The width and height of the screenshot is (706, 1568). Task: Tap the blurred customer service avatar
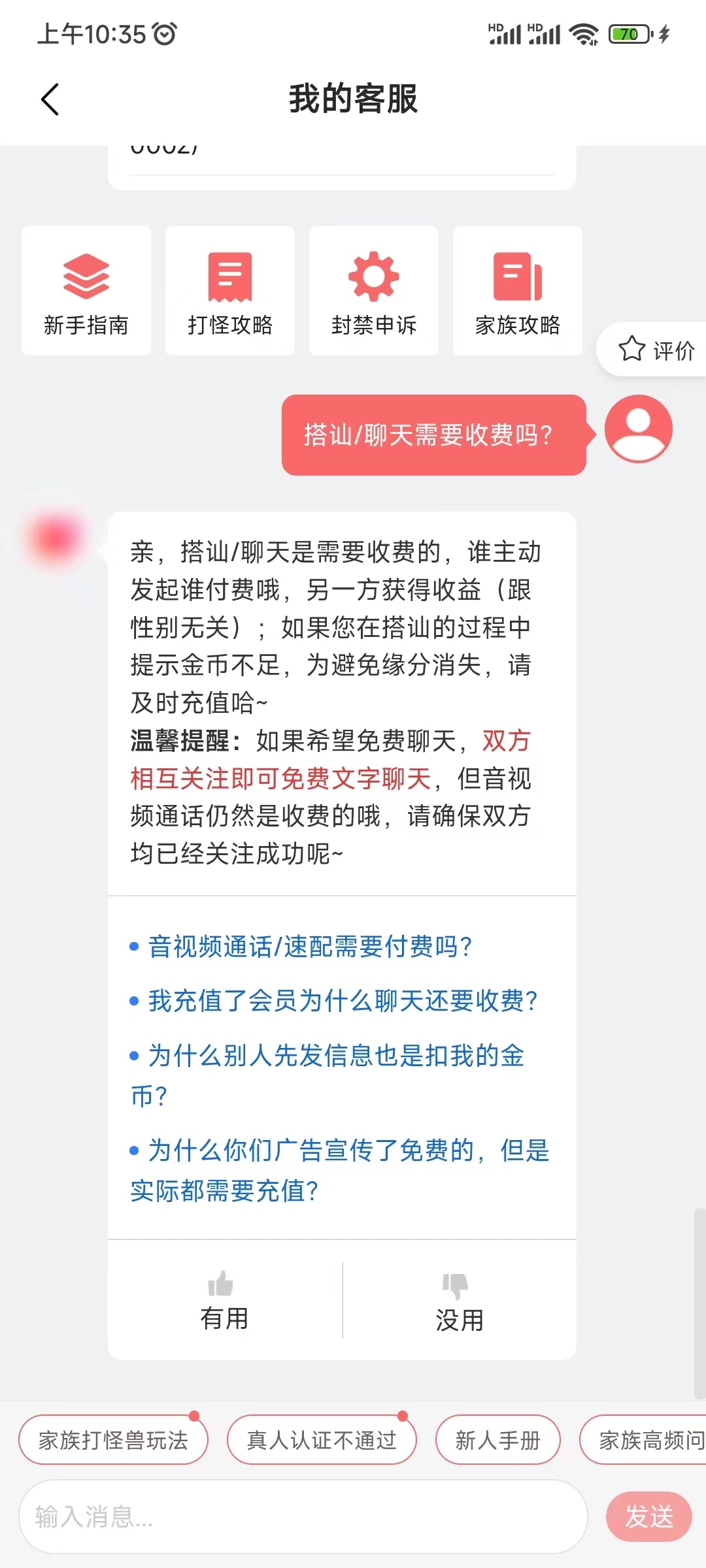coord(54,540)
